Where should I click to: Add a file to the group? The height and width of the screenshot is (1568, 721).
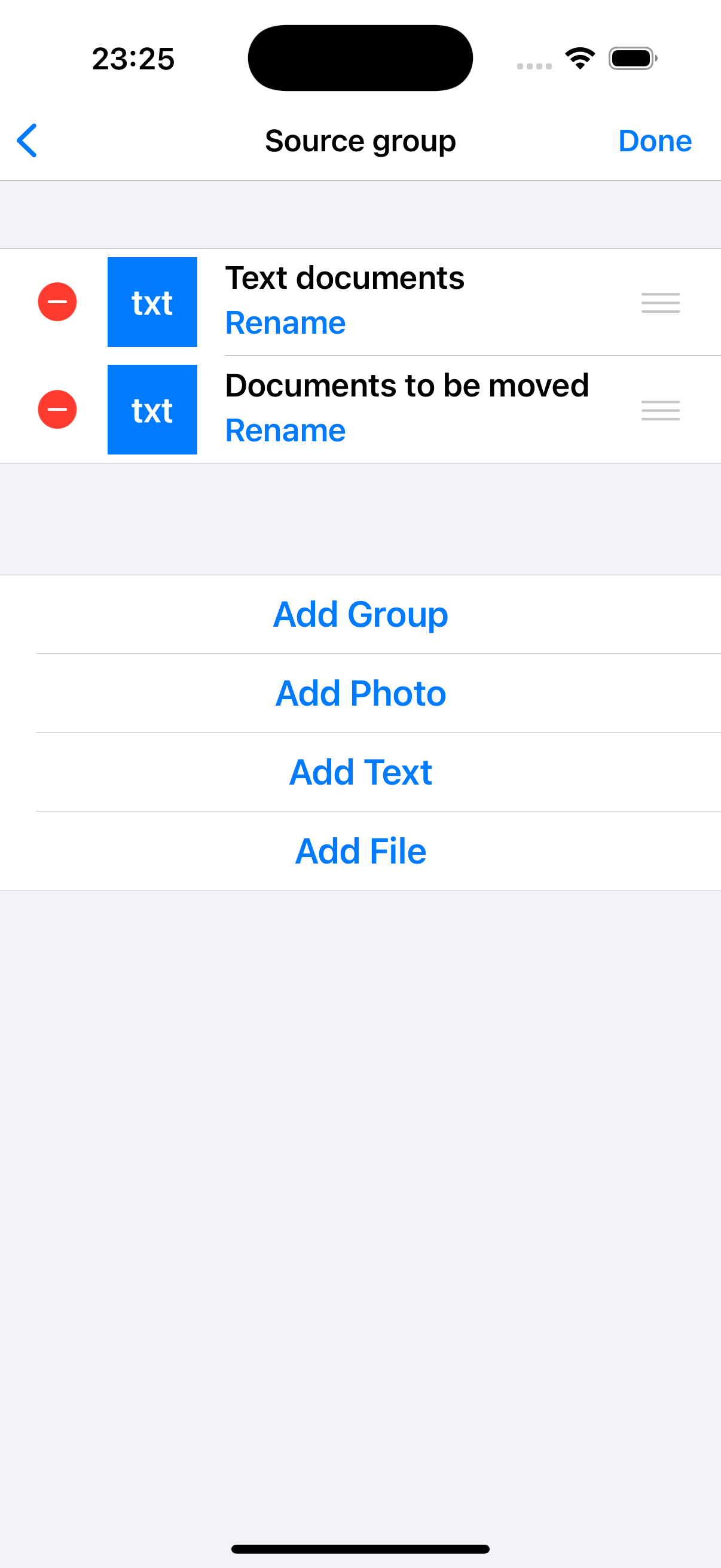click(x=360, y=850)
